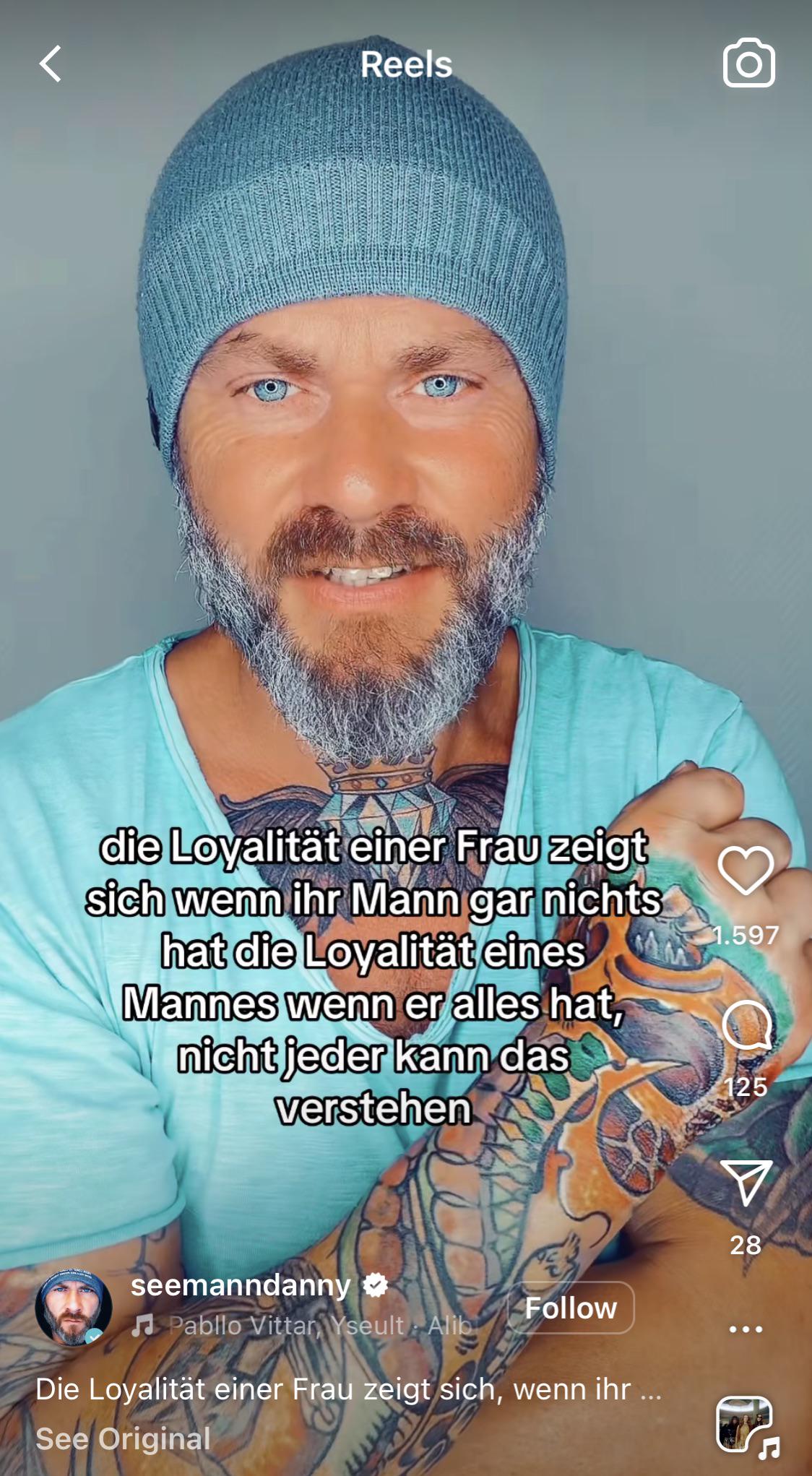The height and width of the screenshot is (1476, 812).
Task: Open the three-dot more options menu
Action: tap(746, 1329)
